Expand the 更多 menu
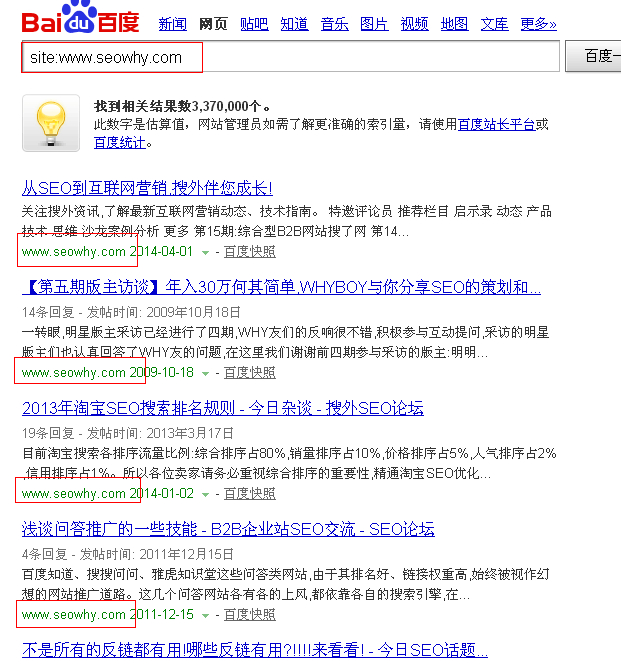Screen dimensions: 621x668 (538, 24)
